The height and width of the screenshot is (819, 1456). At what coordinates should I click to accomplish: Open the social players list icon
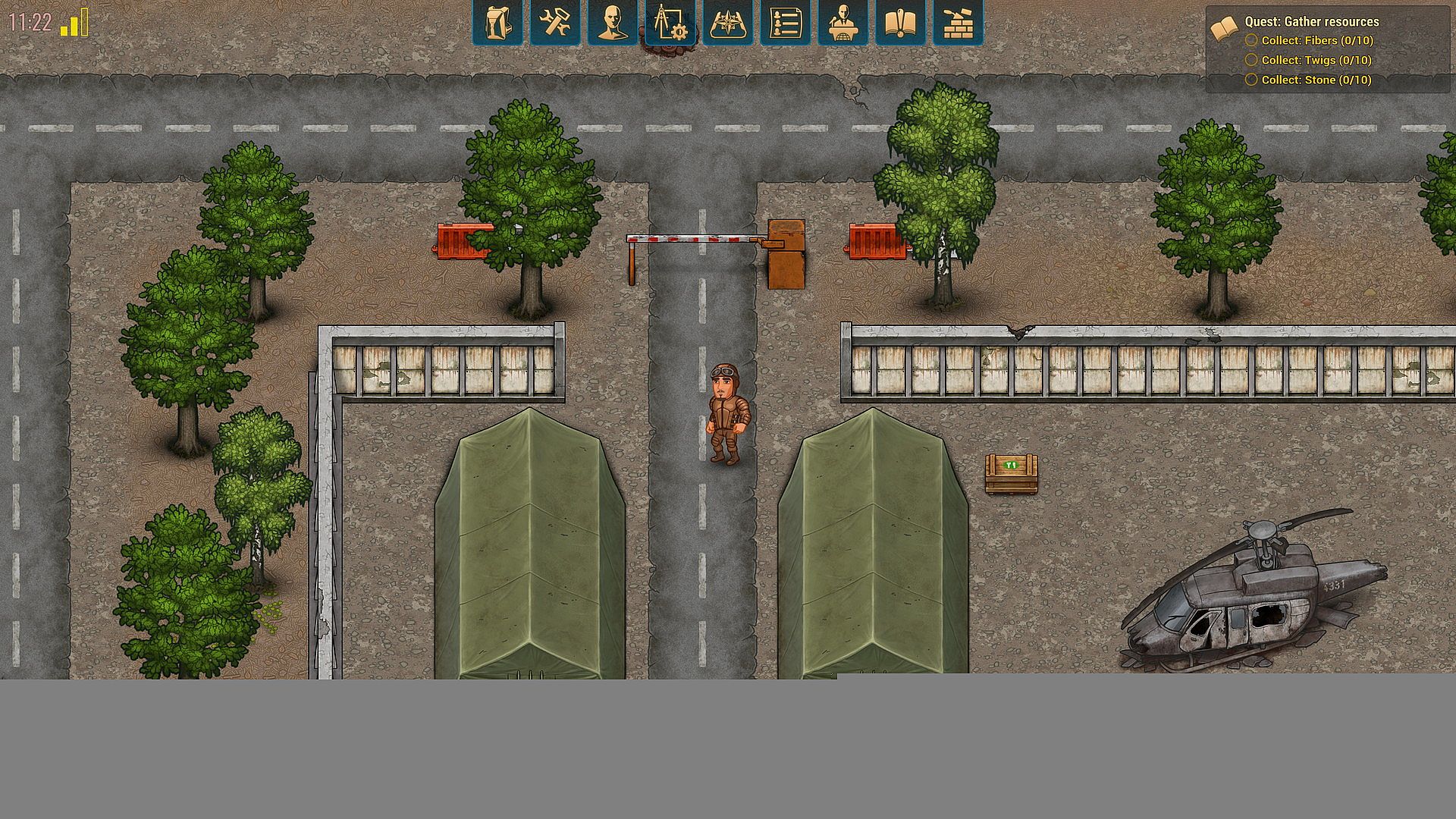(x=786, y=23)
